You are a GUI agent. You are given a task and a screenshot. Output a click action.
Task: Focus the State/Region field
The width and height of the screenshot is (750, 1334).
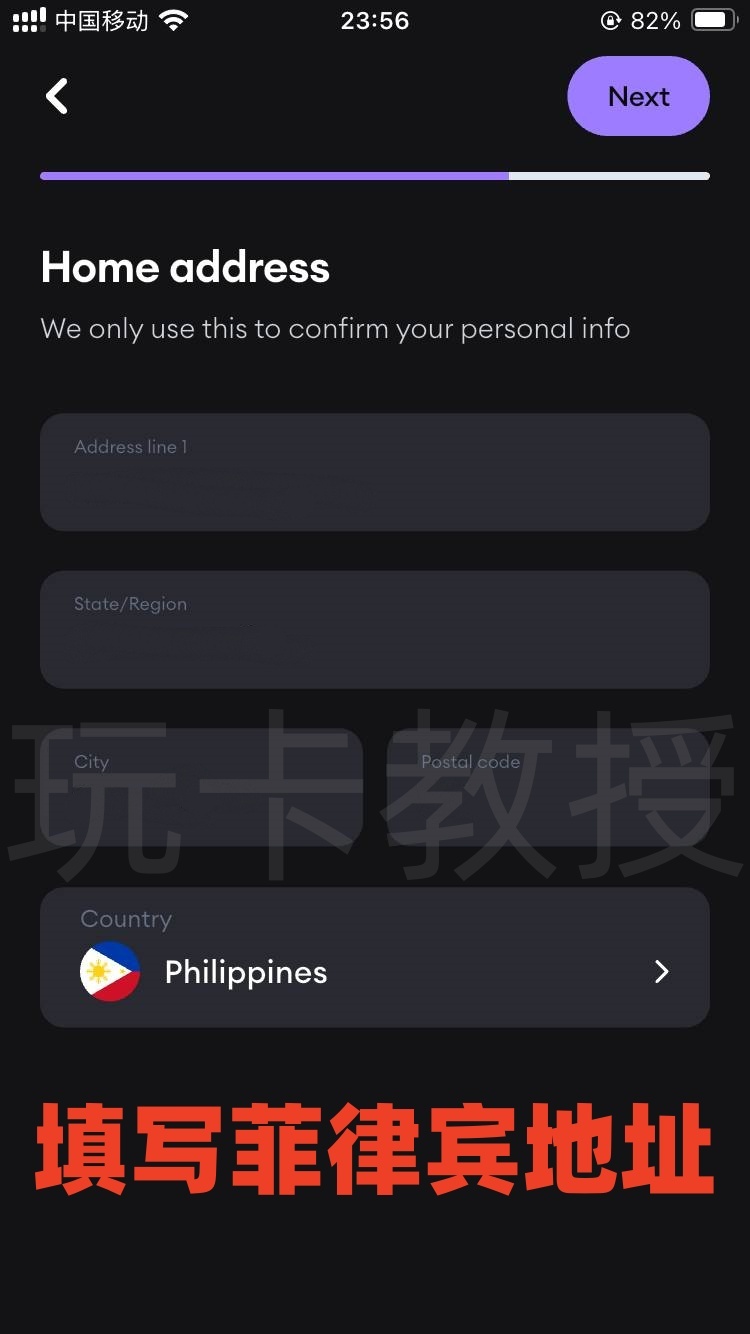375,628
